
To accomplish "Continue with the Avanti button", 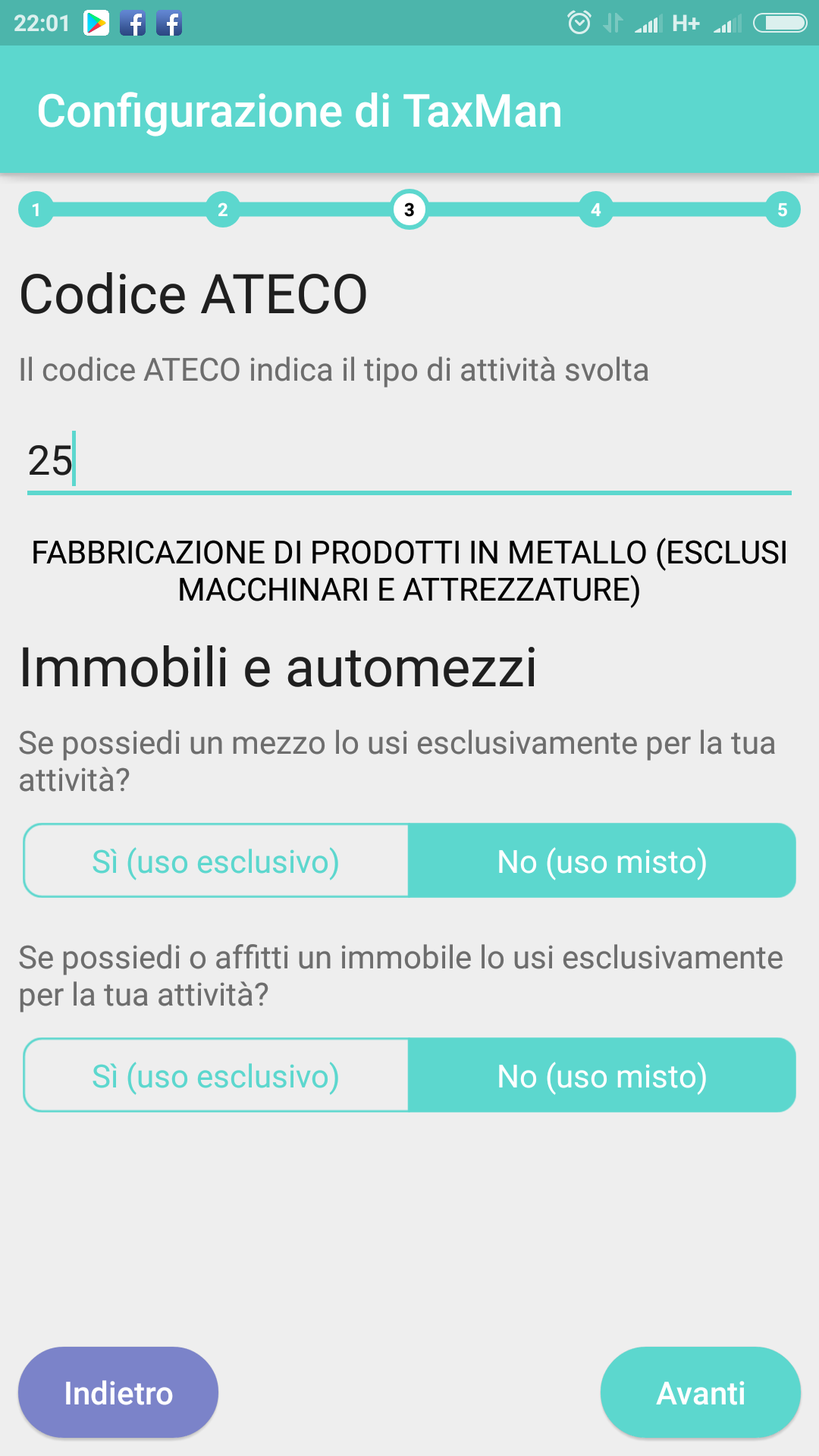I will coord(701,1392).
